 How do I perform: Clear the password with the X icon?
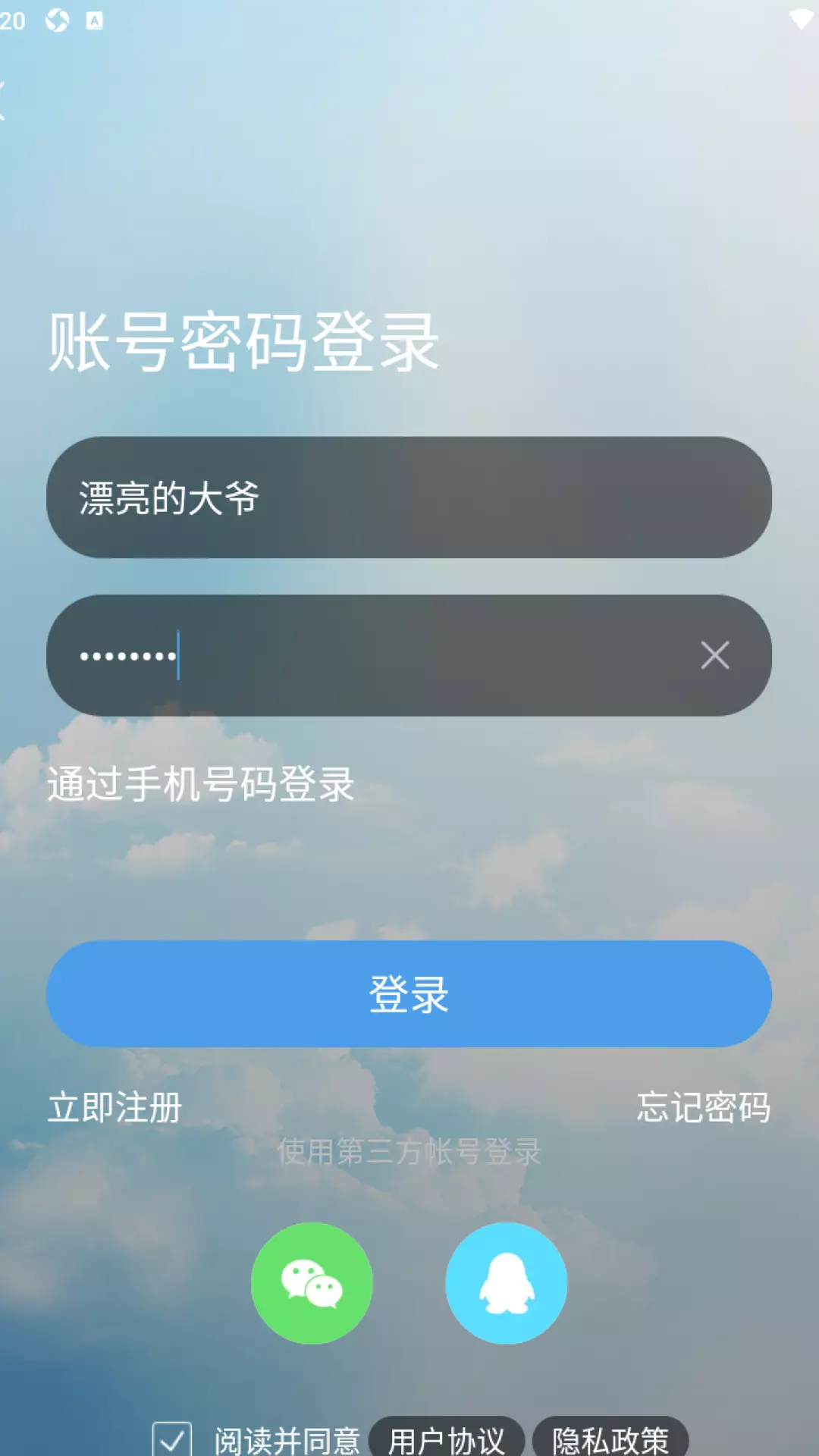[714, 655]
